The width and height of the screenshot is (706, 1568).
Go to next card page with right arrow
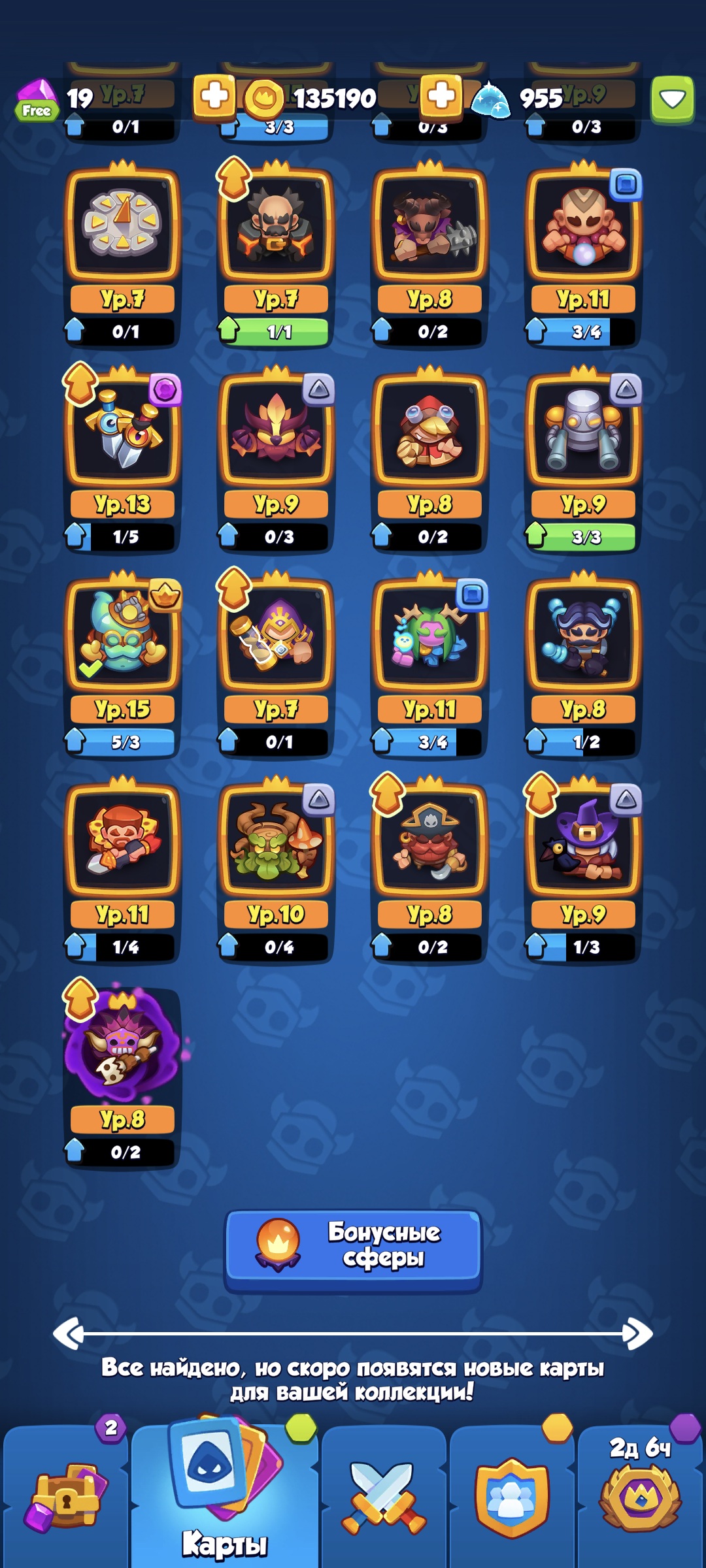[637, 1333]
